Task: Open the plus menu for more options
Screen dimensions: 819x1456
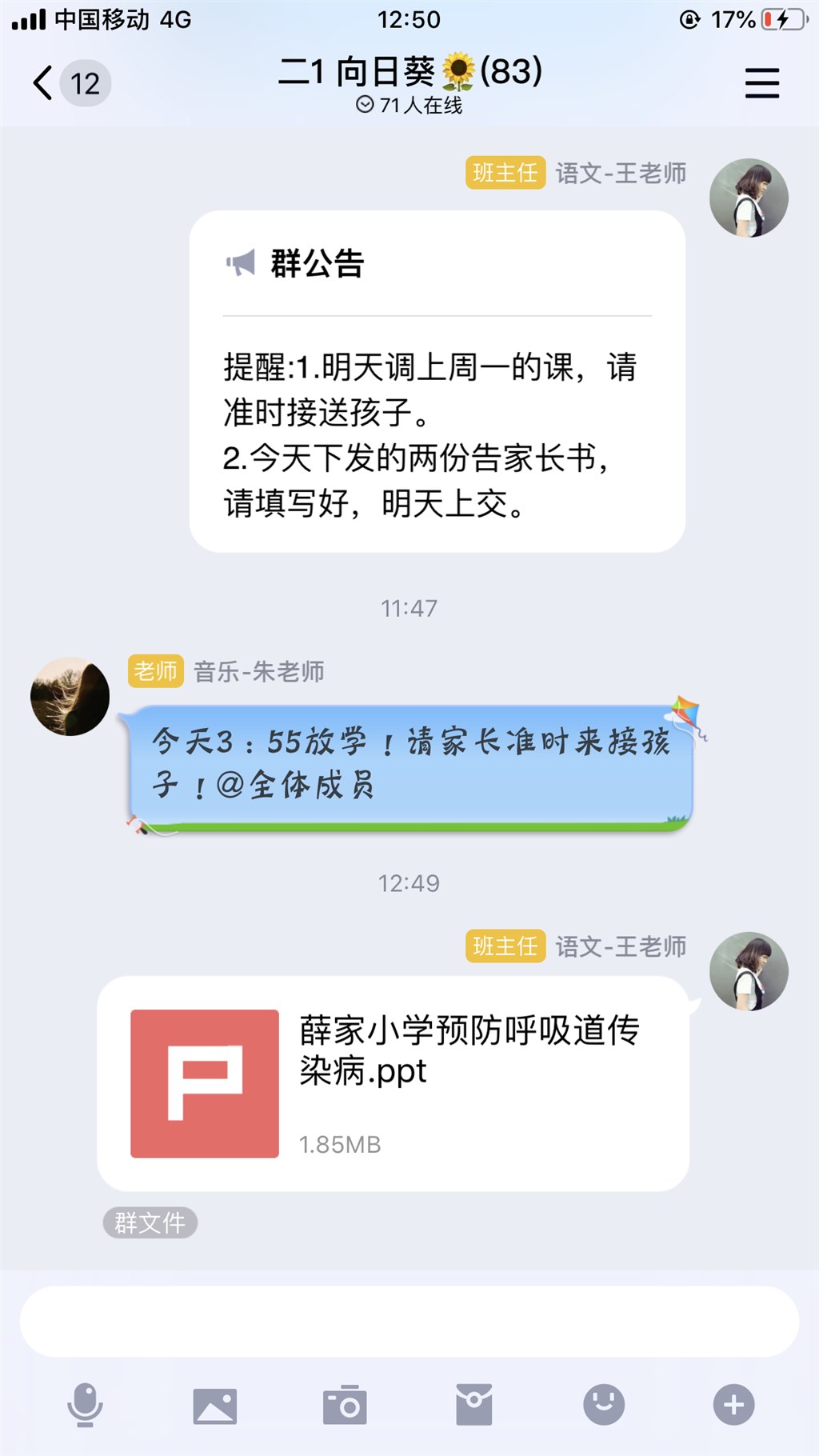Action: point(733,1405)
